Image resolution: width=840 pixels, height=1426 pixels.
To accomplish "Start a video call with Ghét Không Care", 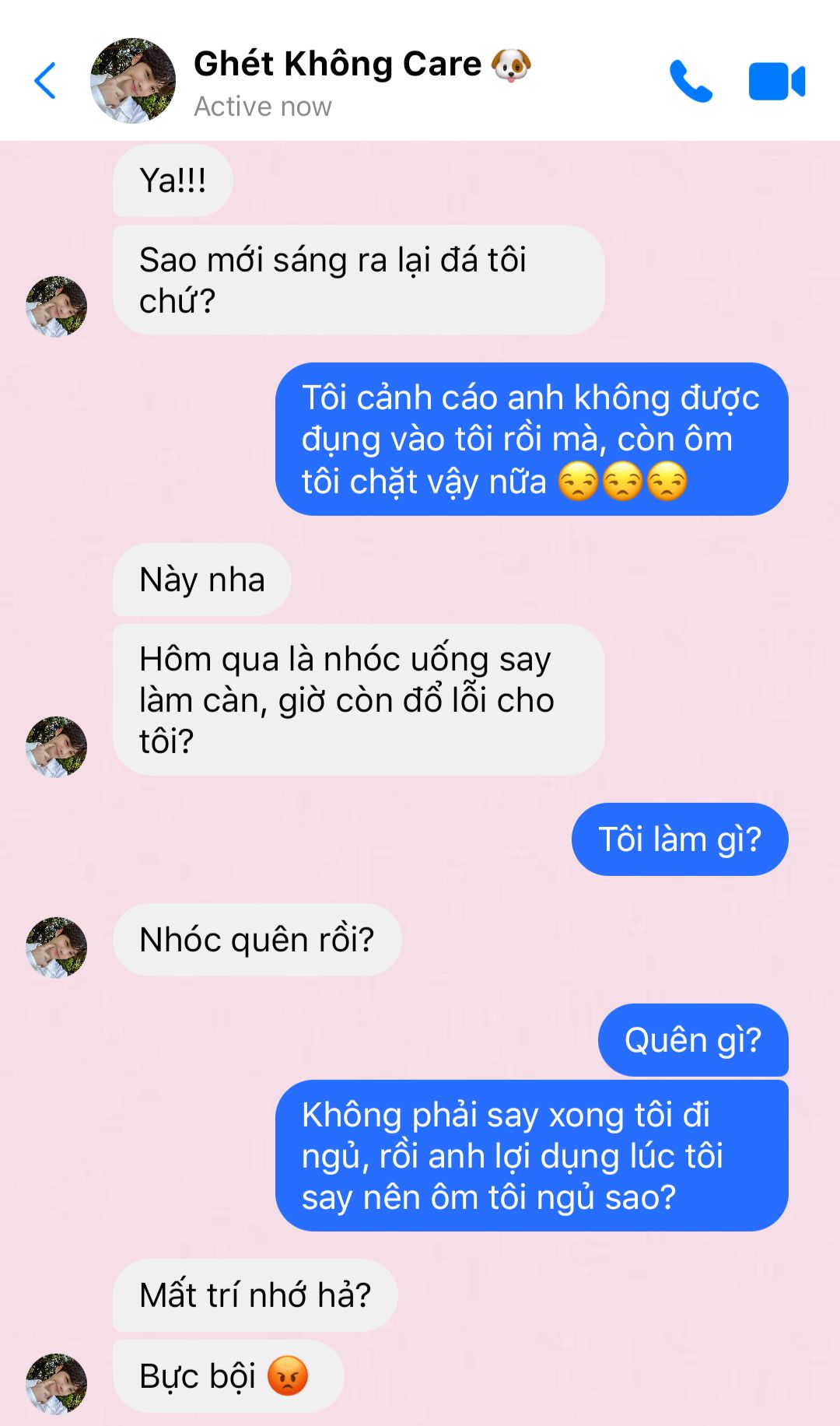I will coord(776,81).
